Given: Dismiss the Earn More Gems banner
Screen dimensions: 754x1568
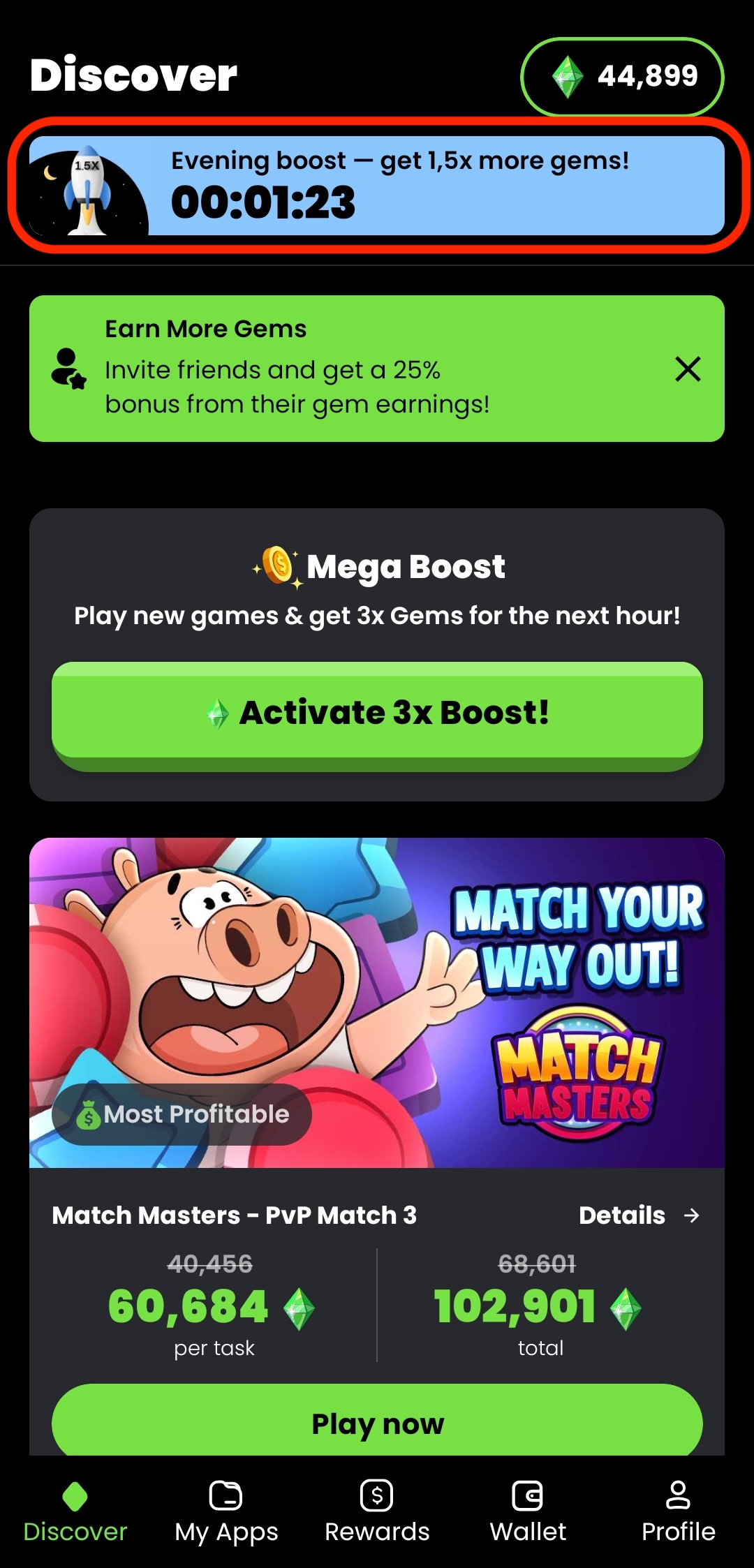Looking at the screenshot, I should (x=688, y=369).
